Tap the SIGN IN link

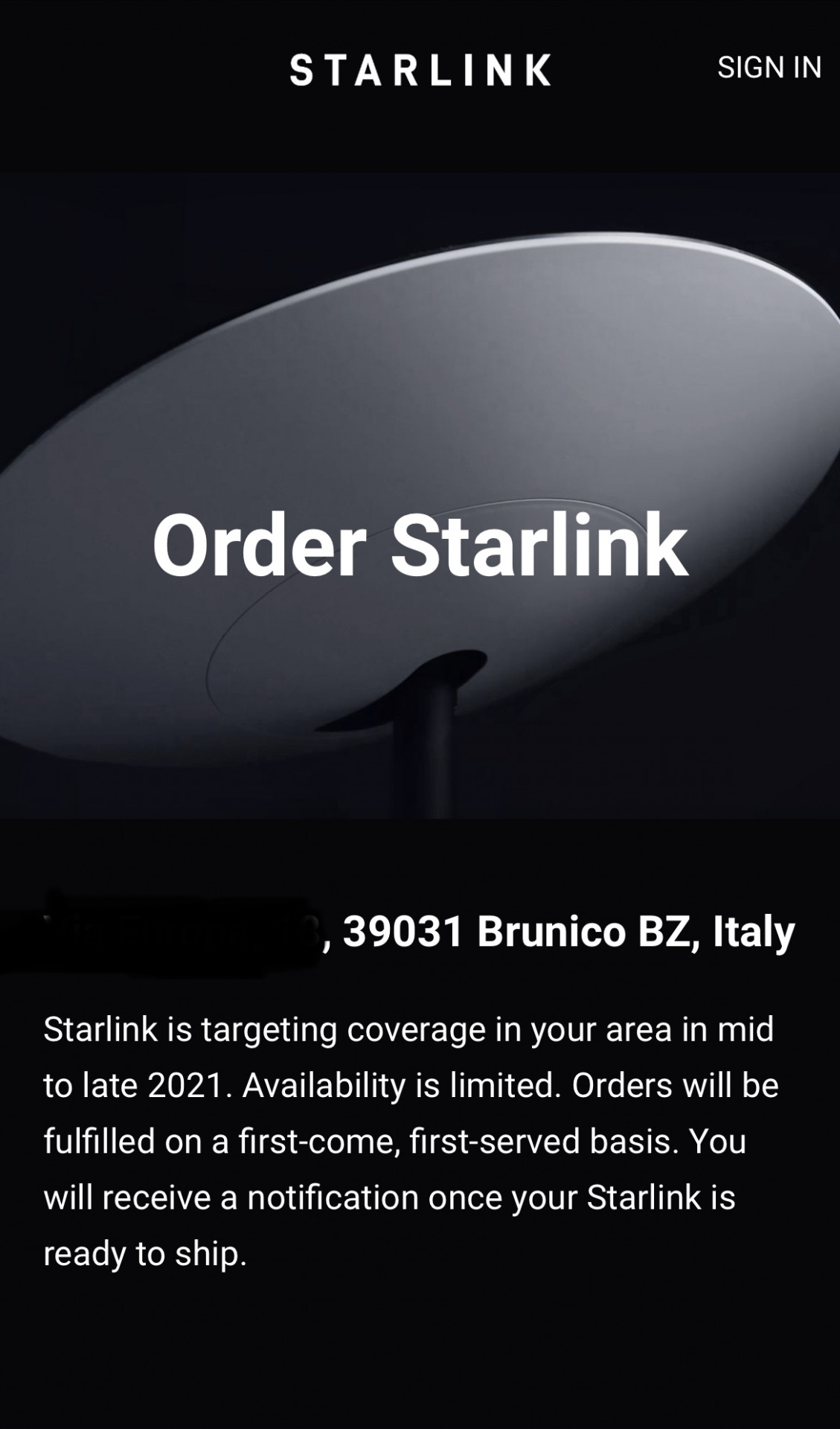(x=769, y=68)
